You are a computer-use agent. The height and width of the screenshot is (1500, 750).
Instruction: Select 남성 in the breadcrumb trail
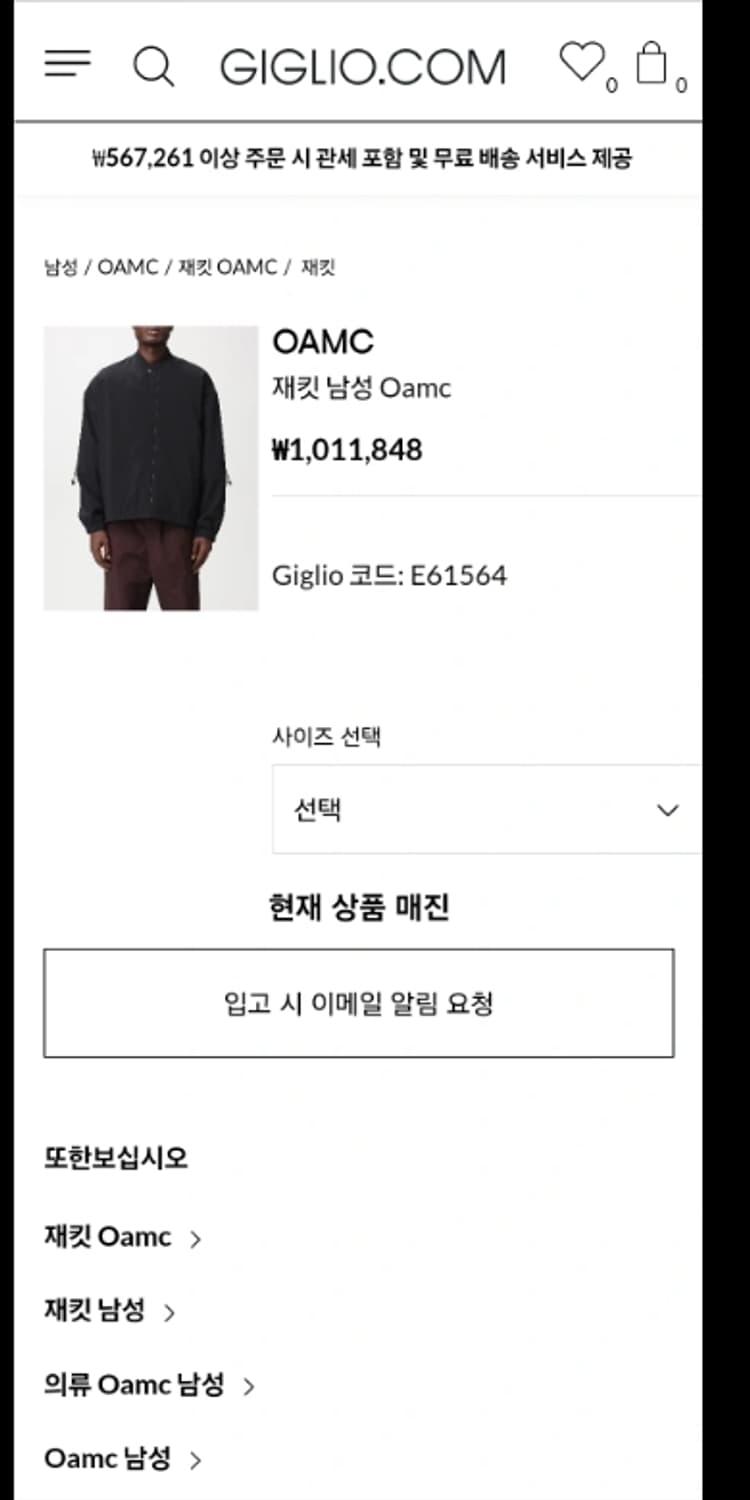pyautogui.click(x=58, y=267)
